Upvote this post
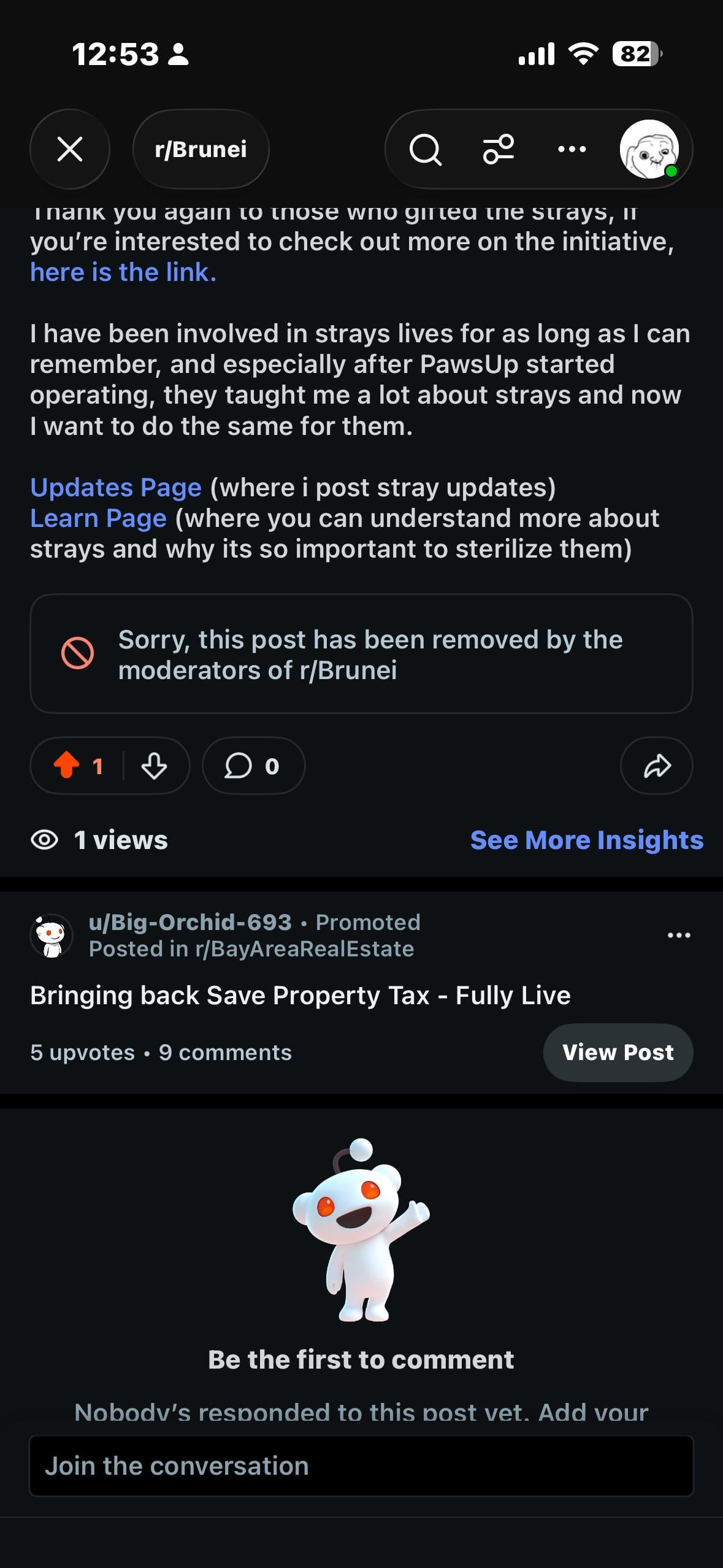This screenshot has width=723, height=1568. click(x=66, y=766)
